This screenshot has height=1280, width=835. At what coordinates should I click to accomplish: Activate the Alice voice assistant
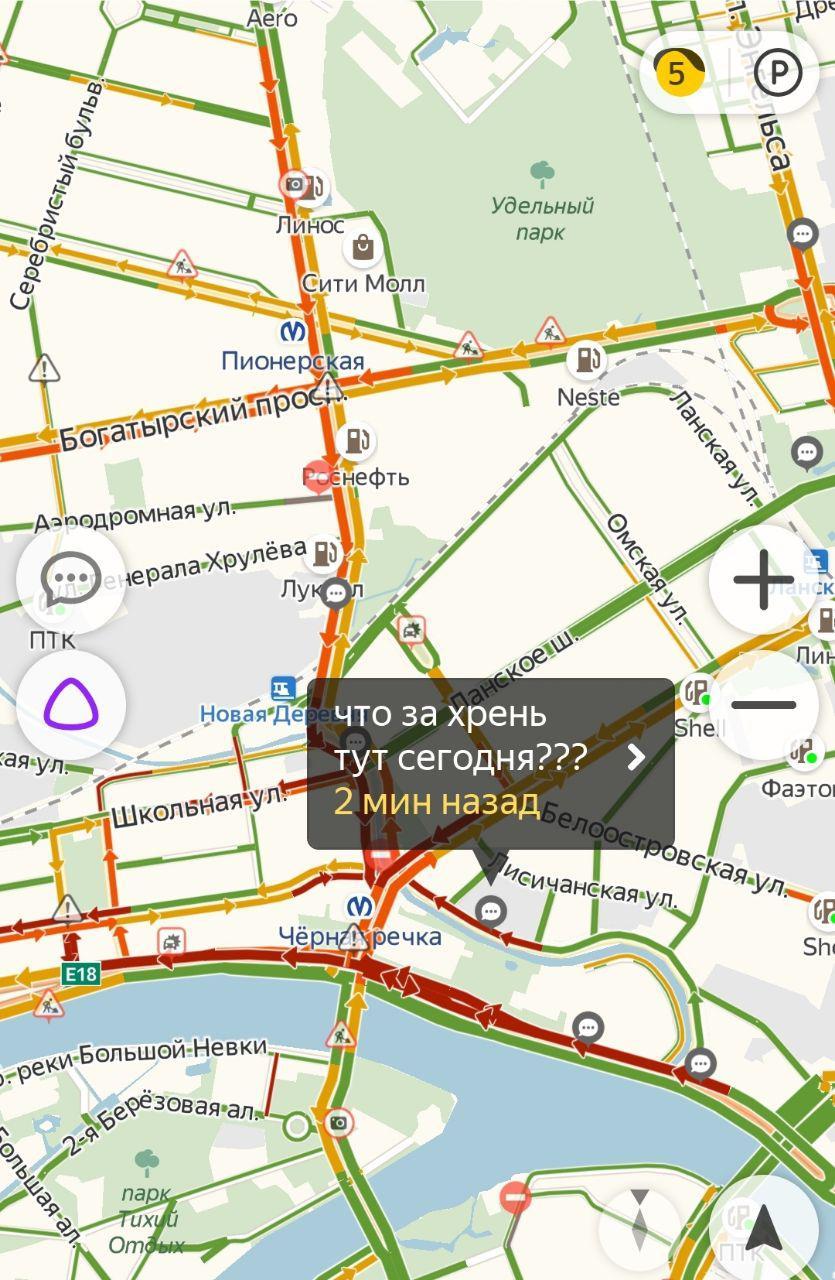point(70,705)
